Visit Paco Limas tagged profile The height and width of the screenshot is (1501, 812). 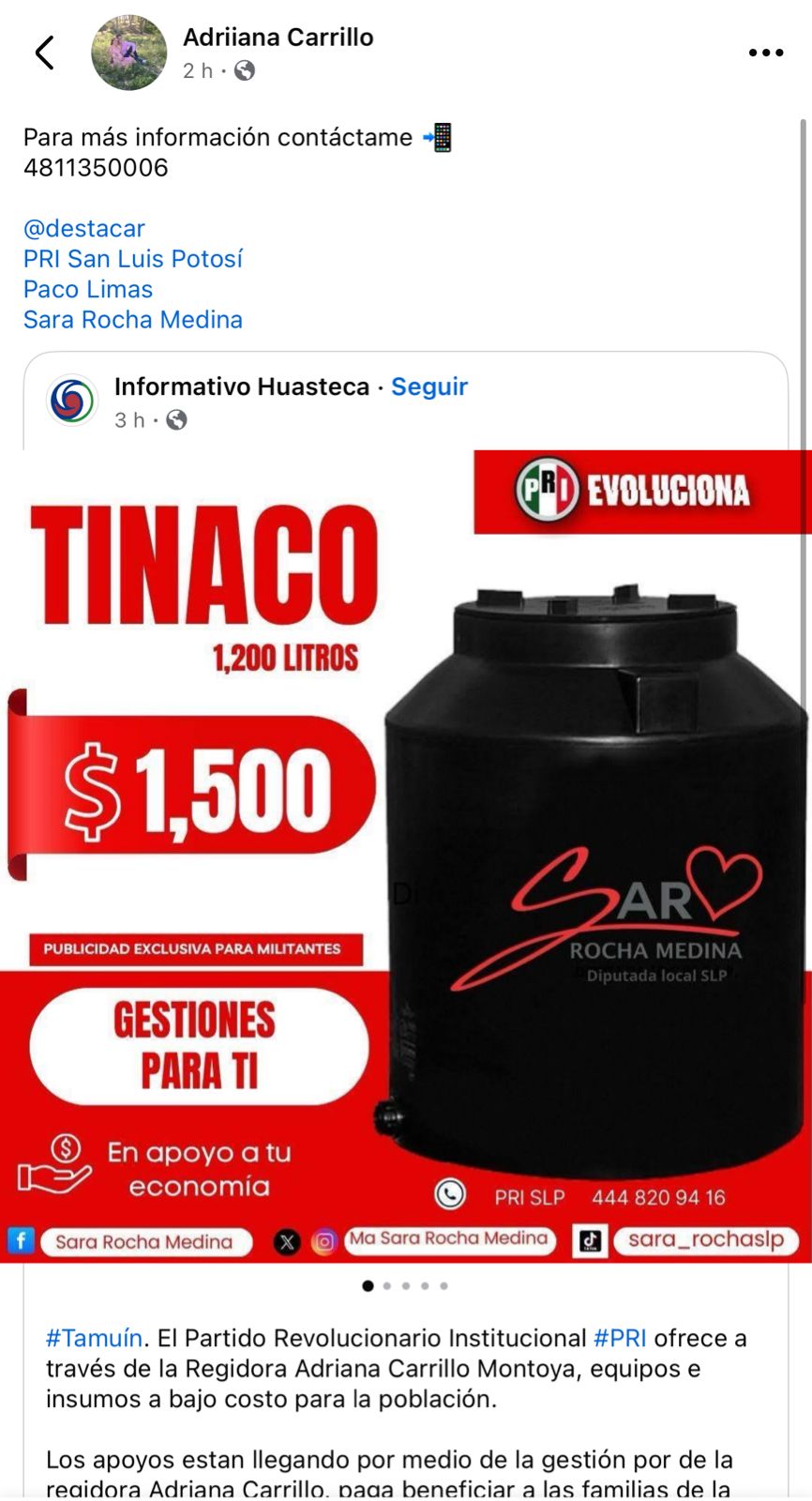pos(88,289)
